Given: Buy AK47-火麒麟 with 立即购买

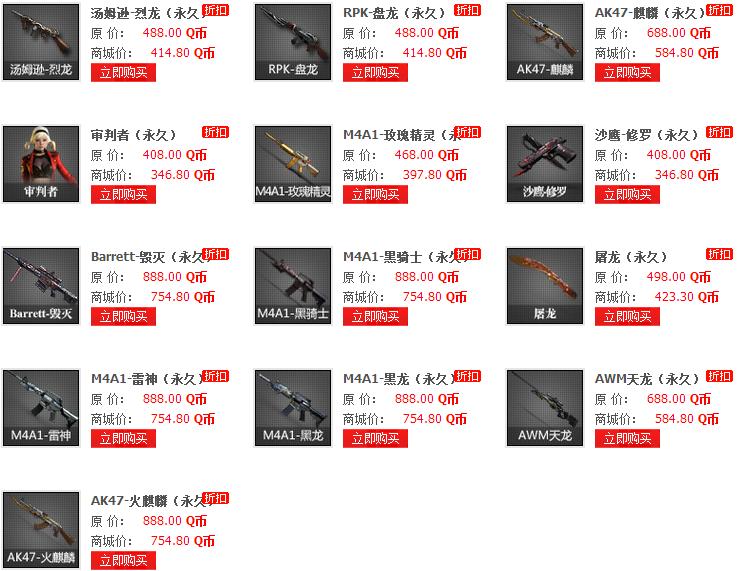Looking at the screenshot, I should pos(123,560).
